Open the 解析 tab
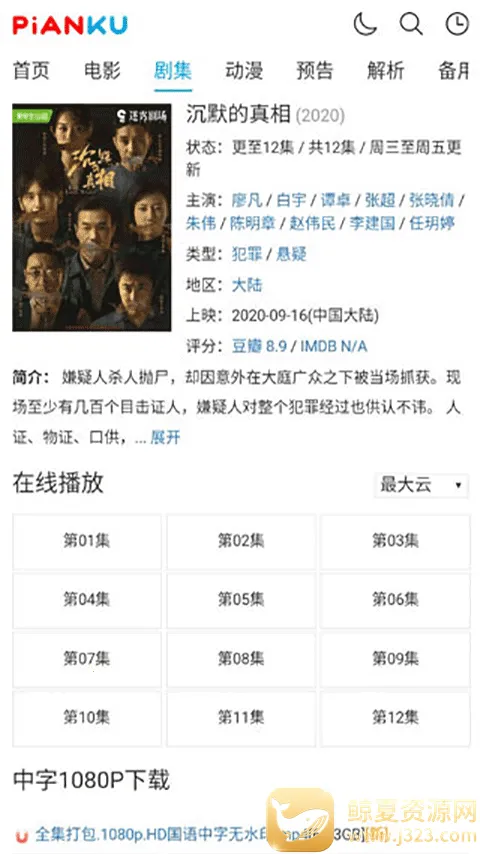 pos(386,71)
